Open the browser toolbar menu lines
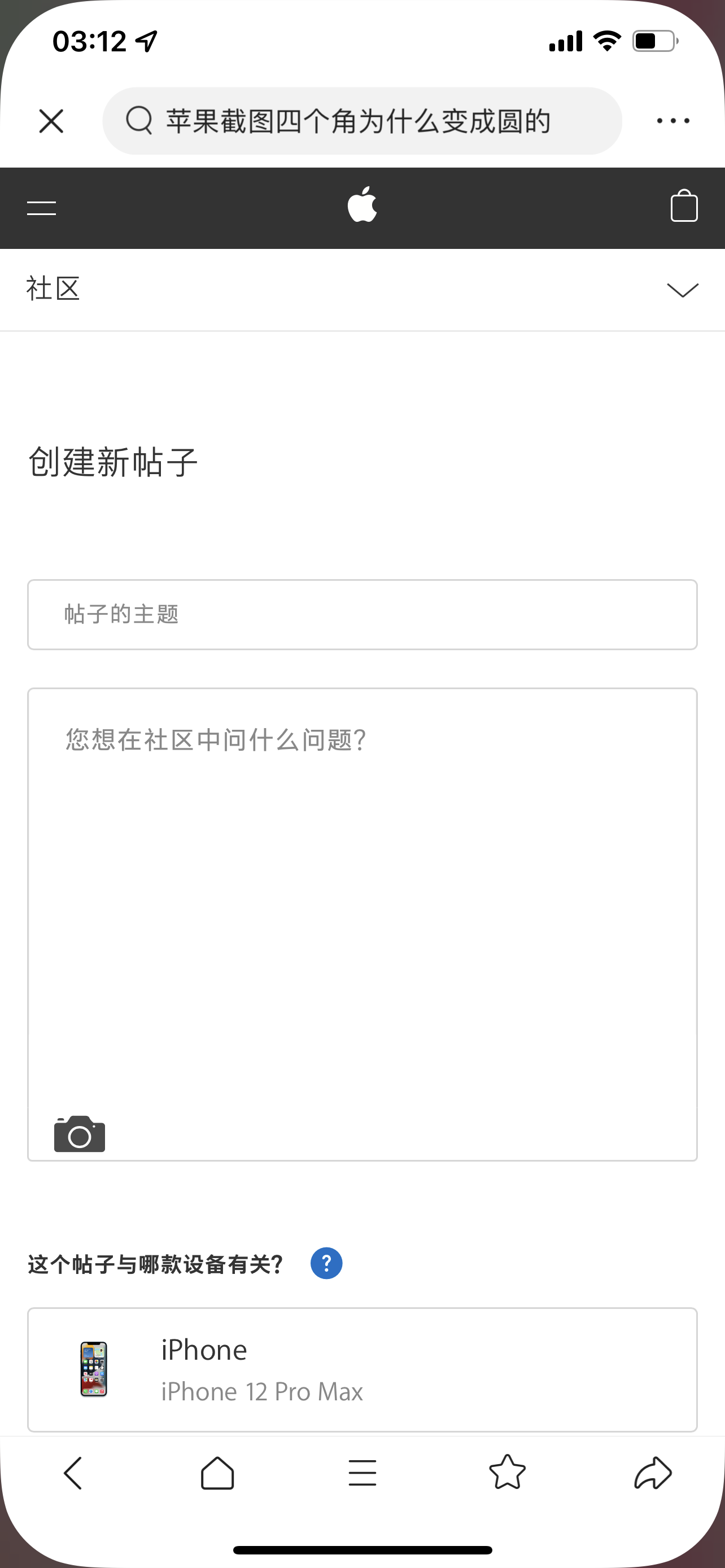Screen dimensions: 725x1568 (362, 1473)
